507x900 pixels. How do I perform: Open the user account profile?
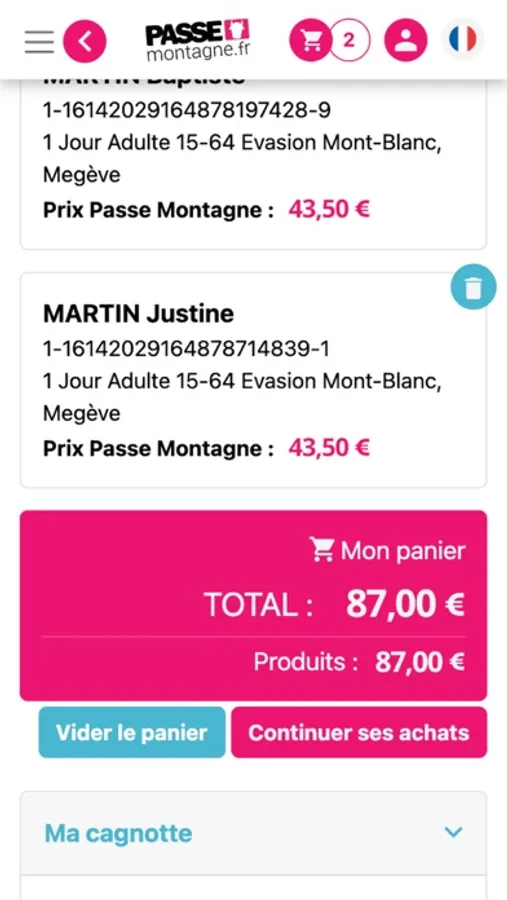click(406, 41)
